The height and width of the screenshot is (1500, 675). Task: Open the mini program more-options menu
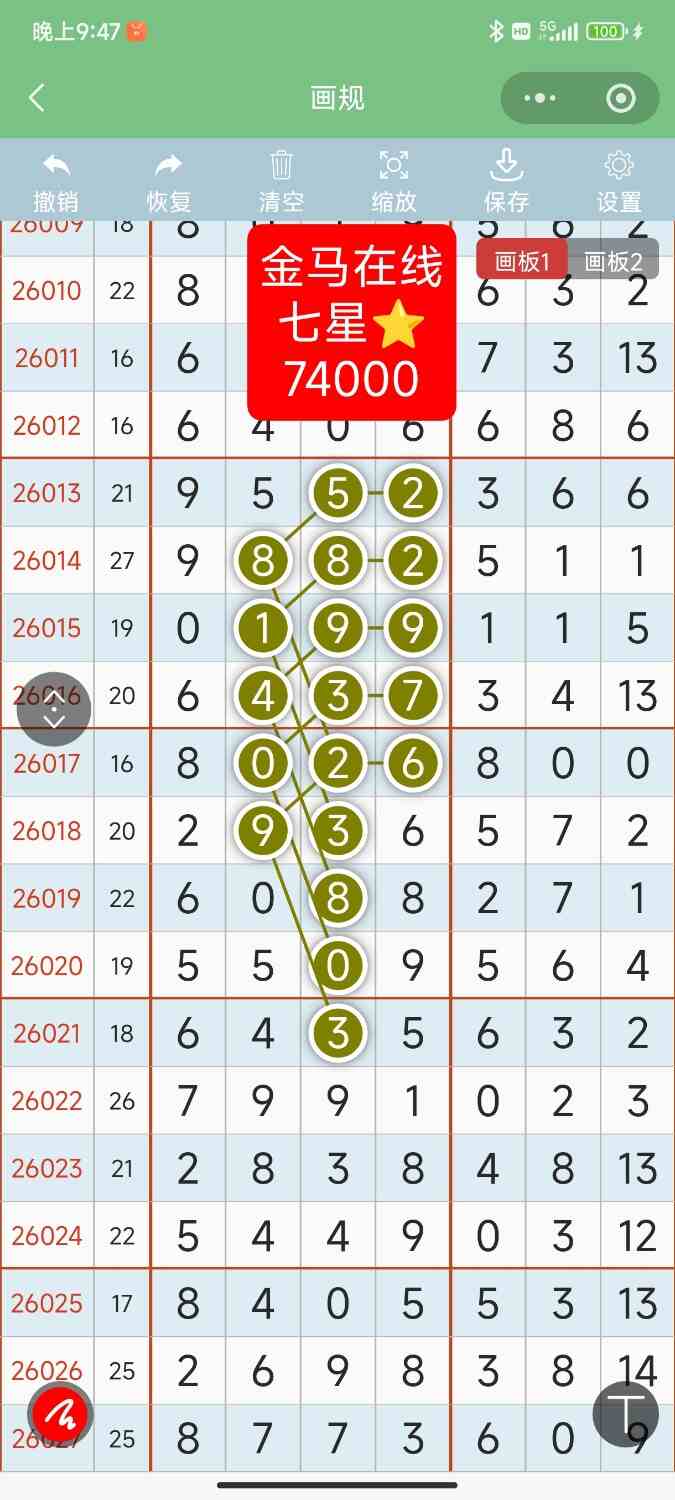coord(539,98)
